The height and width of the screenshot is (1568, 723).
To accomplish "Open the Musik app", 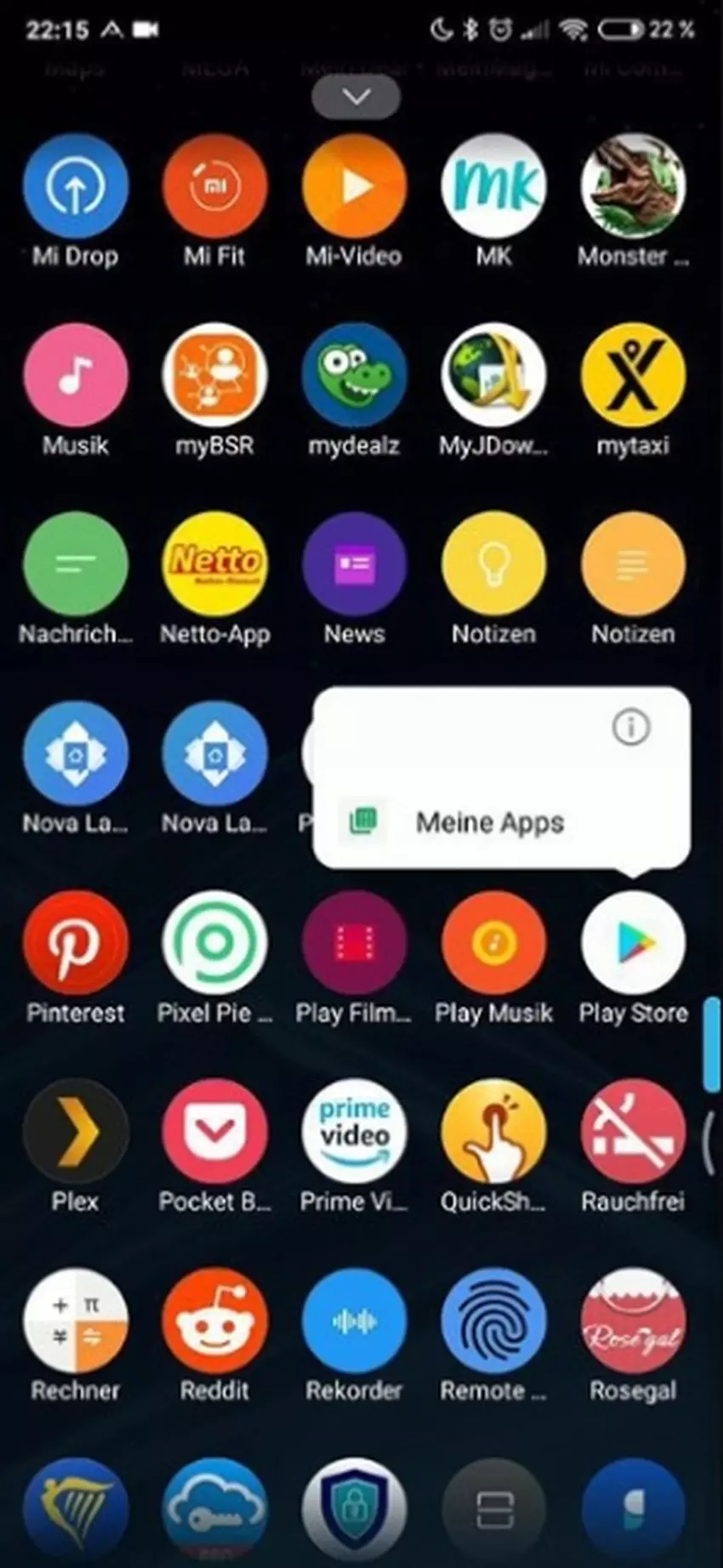I will click(x=75, y=376).
